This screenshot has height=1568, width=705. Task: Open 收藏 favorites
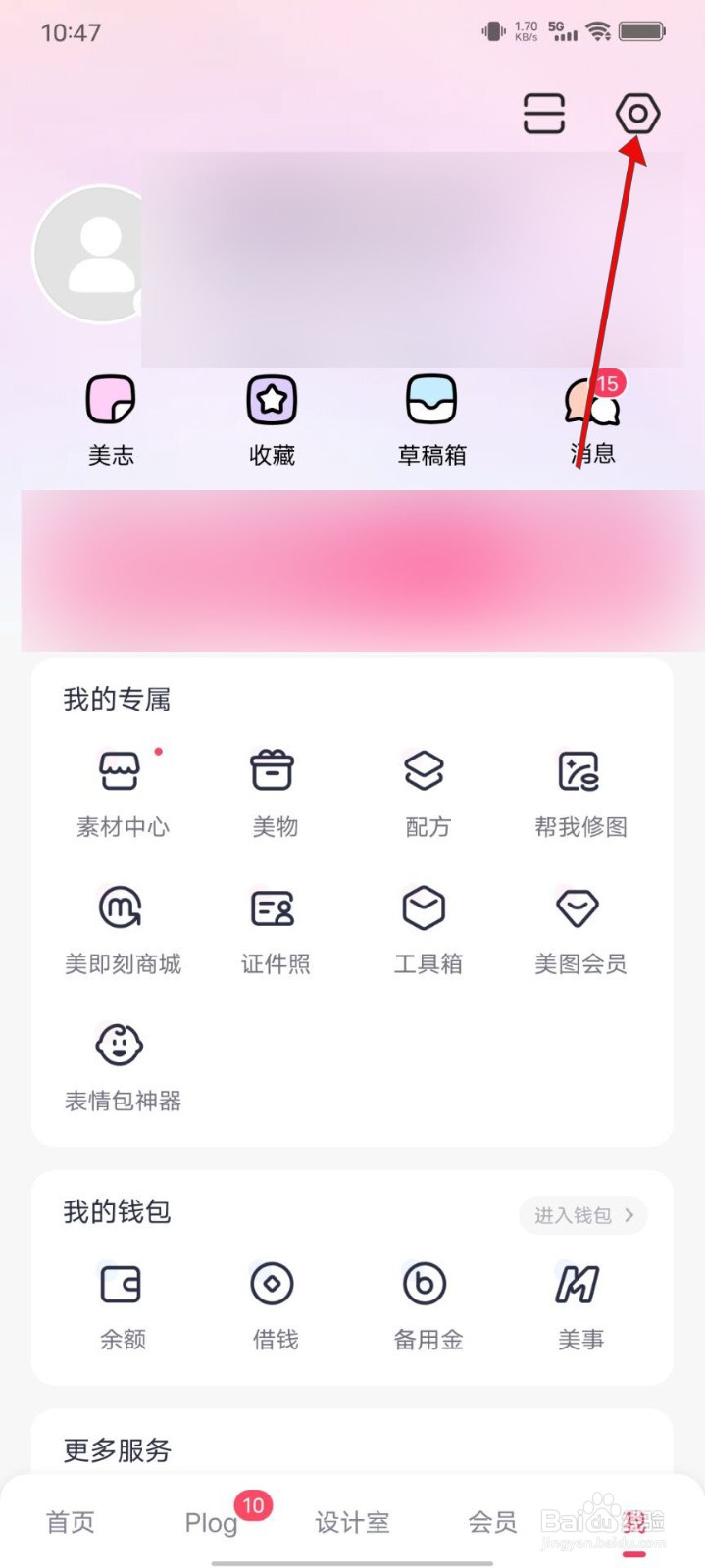[x=272, y=420]
